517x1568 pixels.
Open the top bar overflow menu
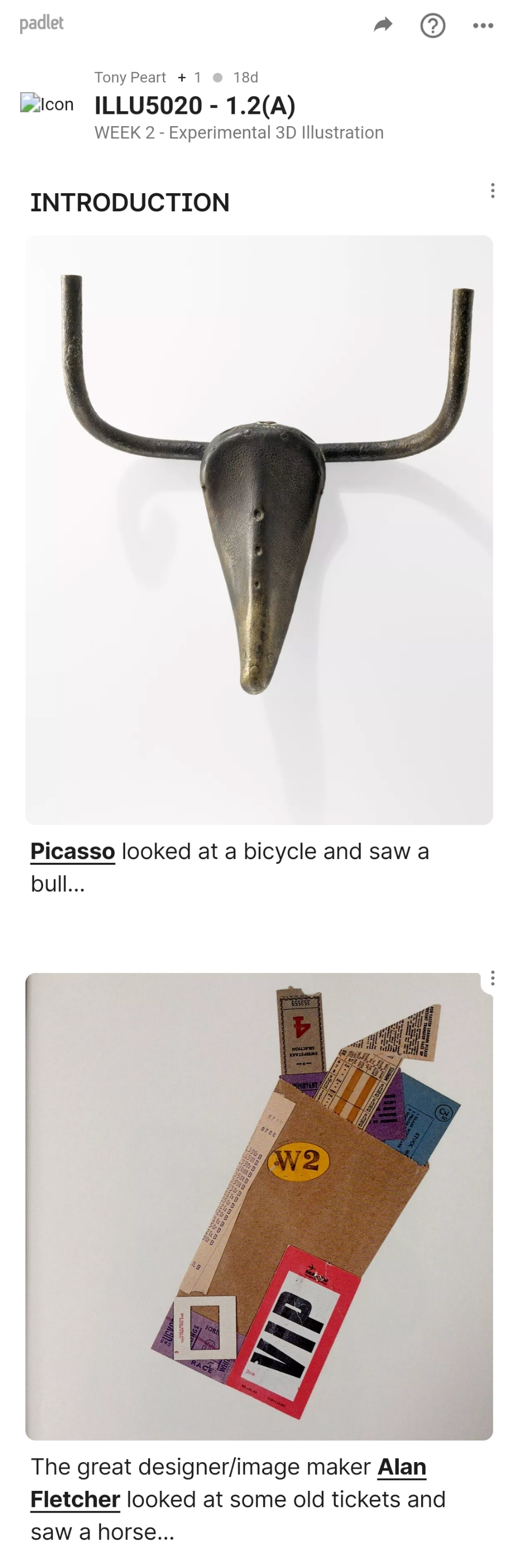[483, 26]
